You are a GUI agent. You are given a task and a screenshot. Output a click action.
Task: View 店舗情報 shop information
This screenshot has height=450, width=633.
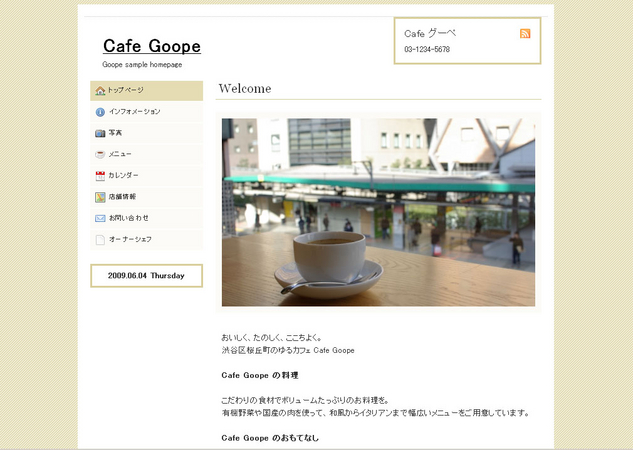click(x=123, y=197)
